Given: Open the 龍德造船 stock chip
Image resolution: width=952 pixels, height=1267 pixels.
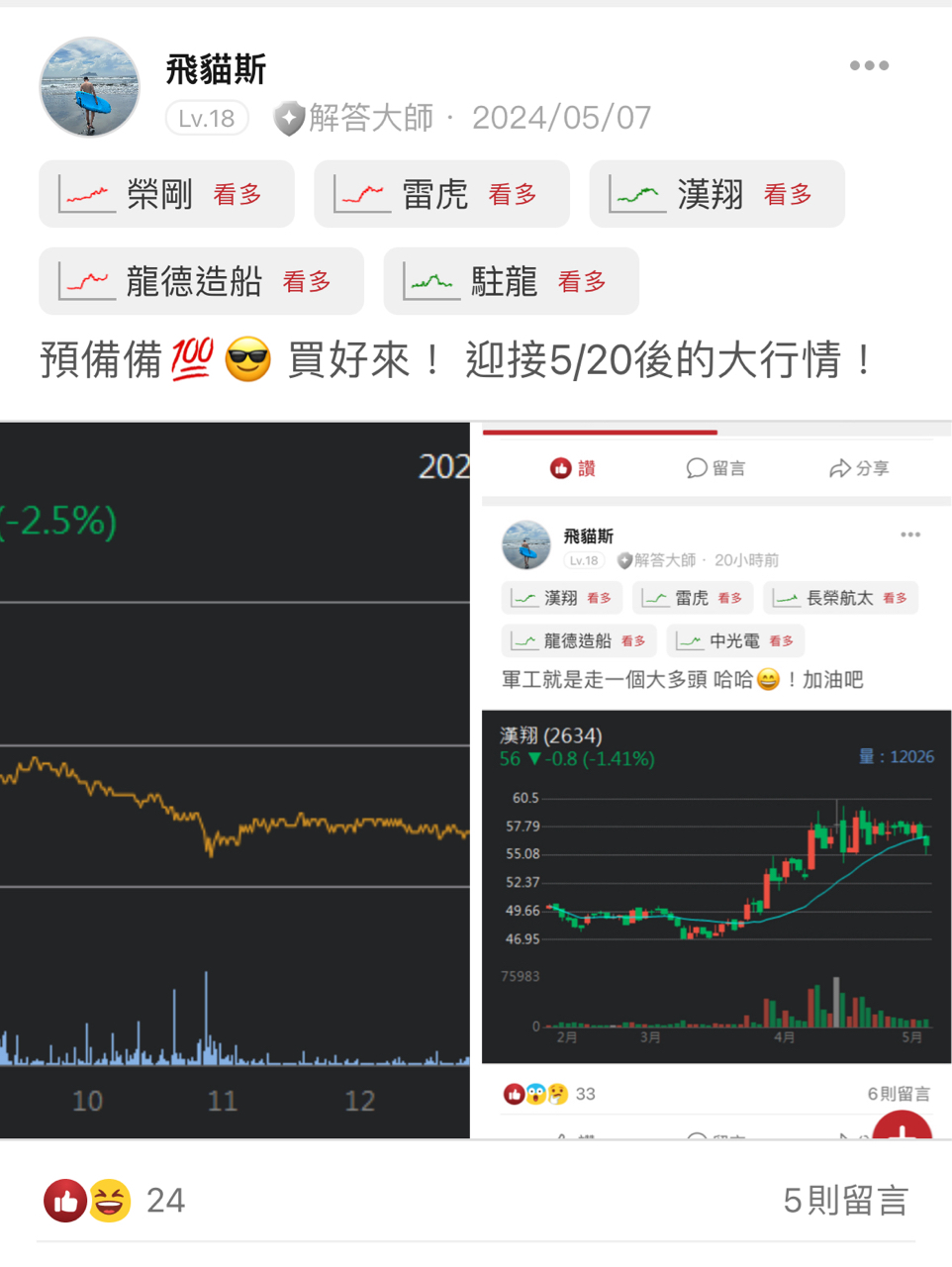Looking at the screenshot, I should [x=201, y=281].
